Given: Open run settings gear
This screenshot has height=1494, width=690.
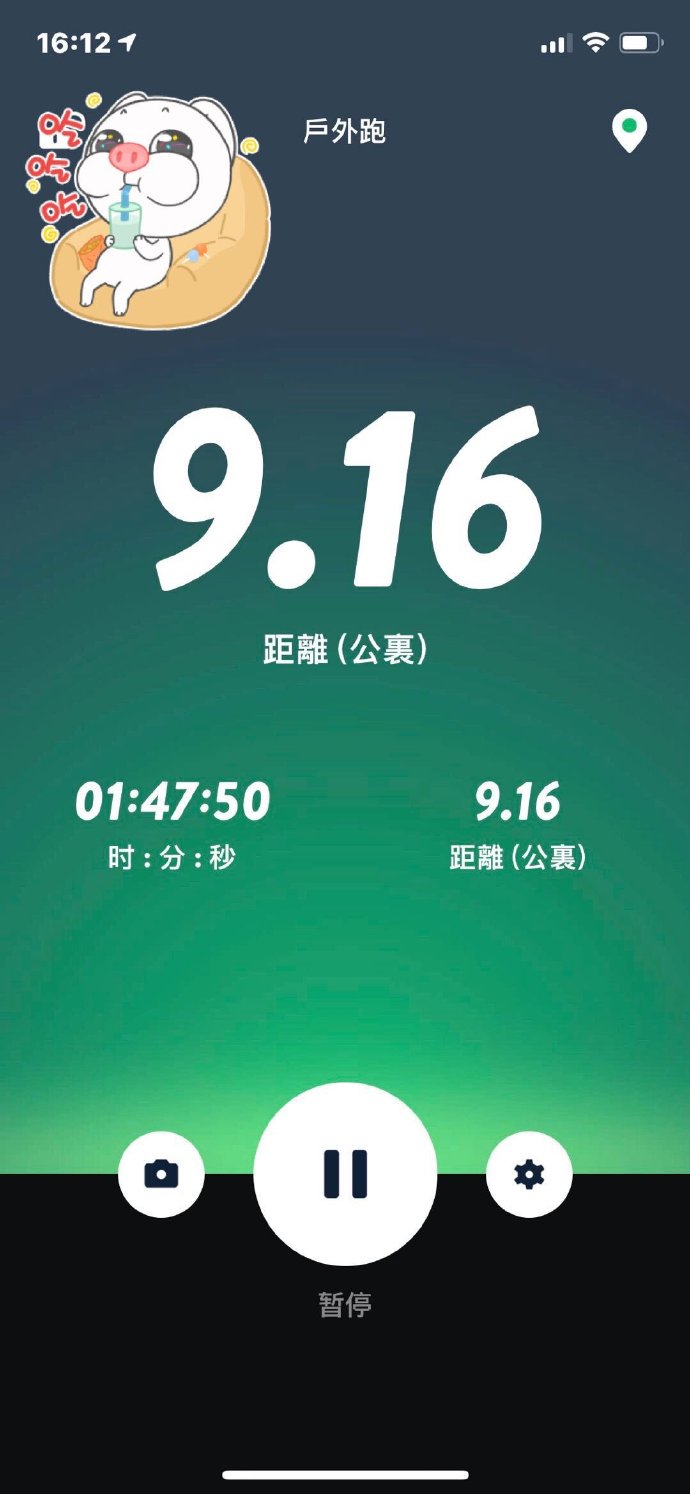Looking at the screenshot, I should (x=529, y=1174).
